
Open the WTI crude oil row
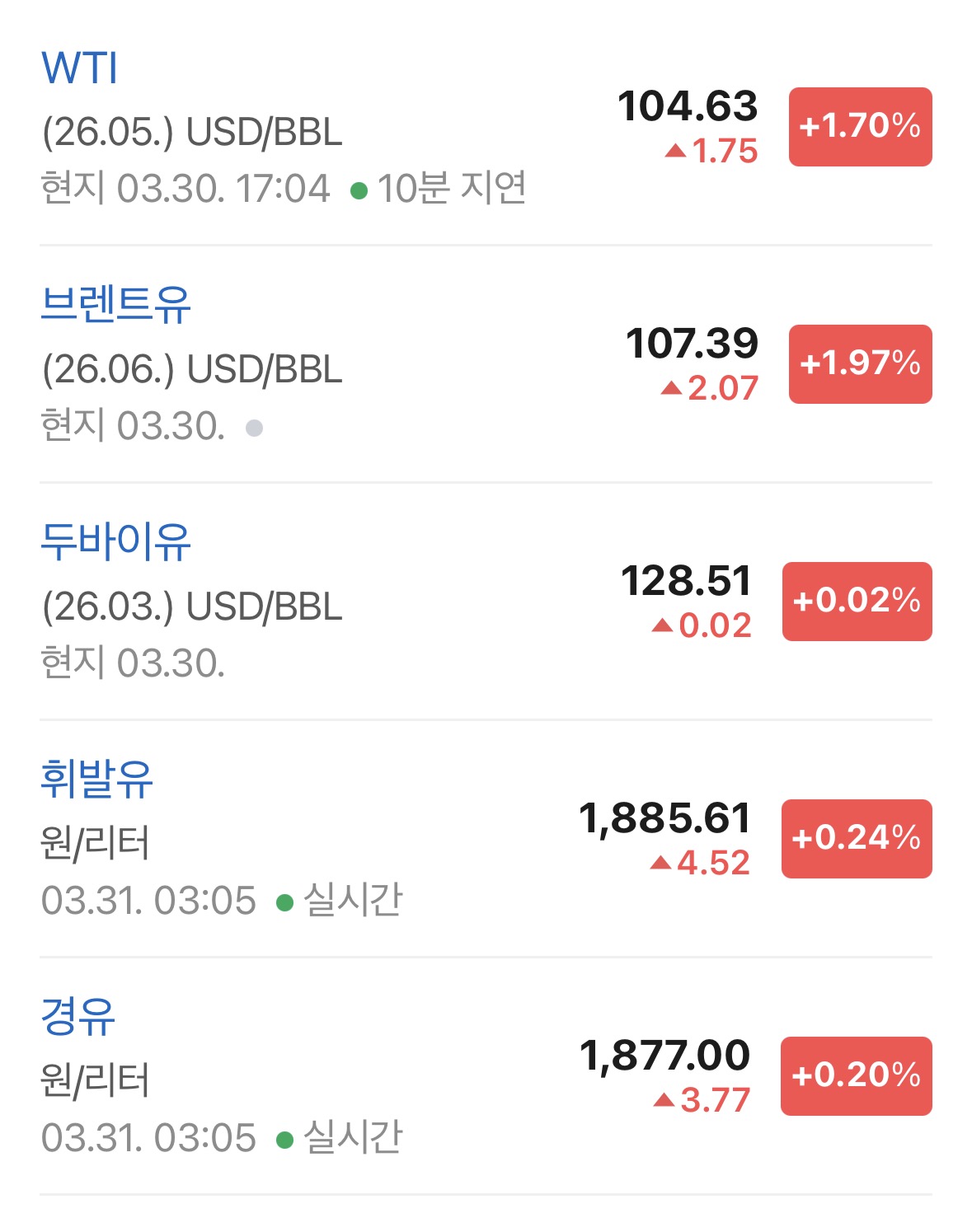(486, 127)
